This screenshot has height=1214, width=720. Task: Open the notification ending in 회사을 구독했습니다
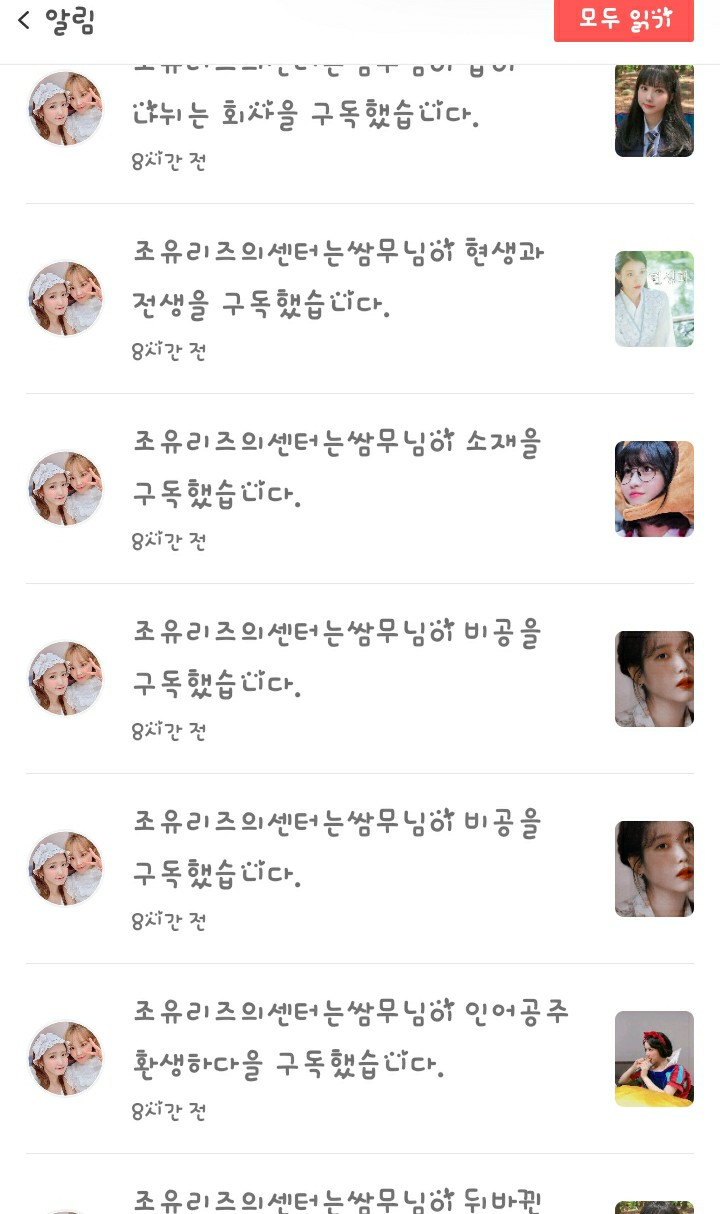click(306, 116)
